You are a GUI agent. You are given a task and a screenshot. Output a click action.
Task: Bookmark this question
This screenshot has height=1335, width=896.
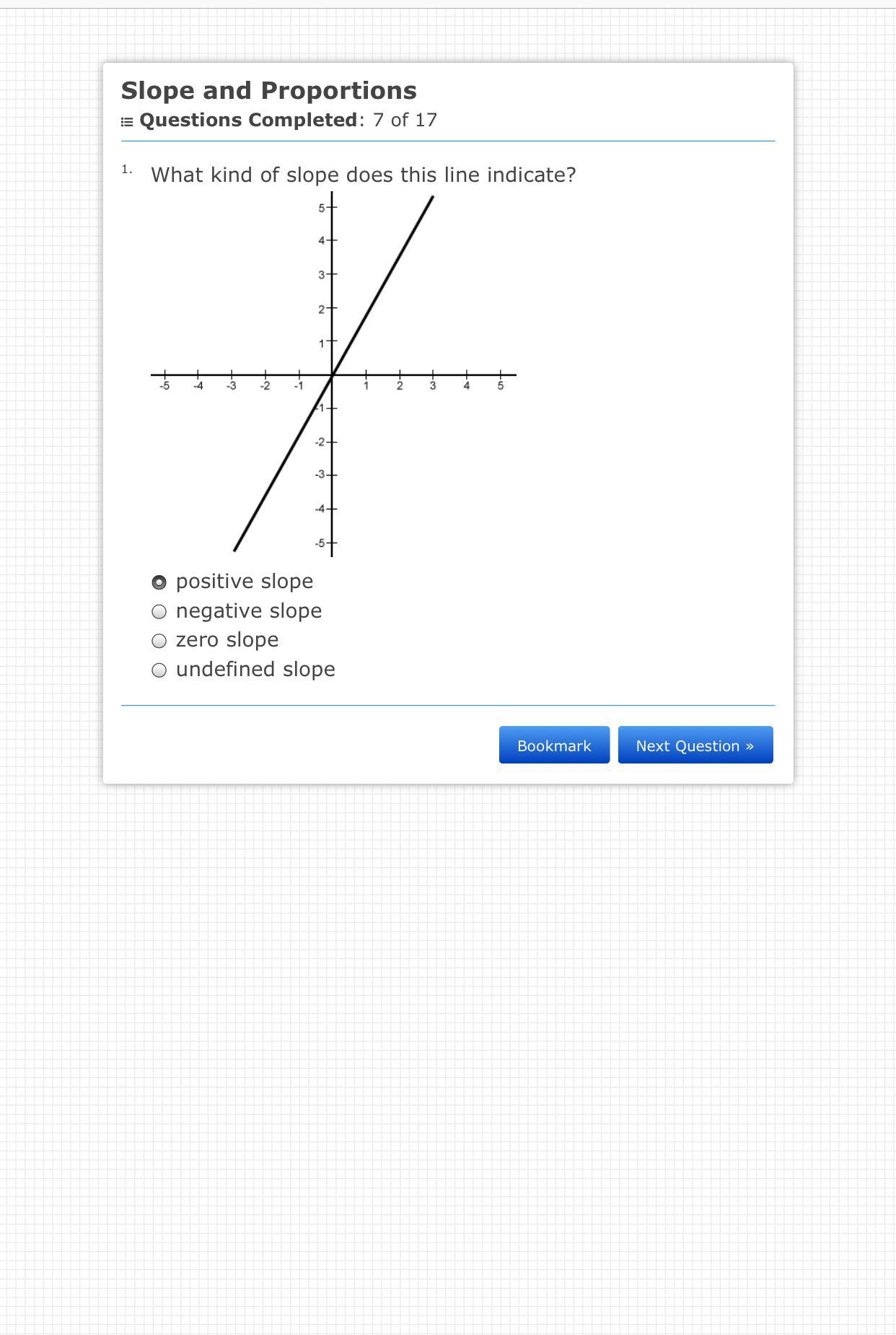[554, 745]
